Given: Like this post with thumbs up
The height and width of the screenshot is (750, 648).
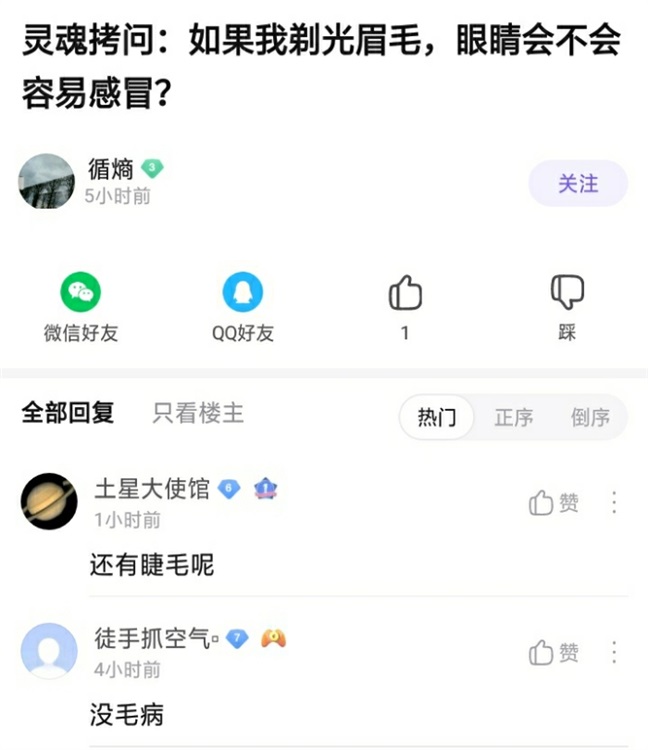Looking at the screenshot, I should tap(405, 294).
